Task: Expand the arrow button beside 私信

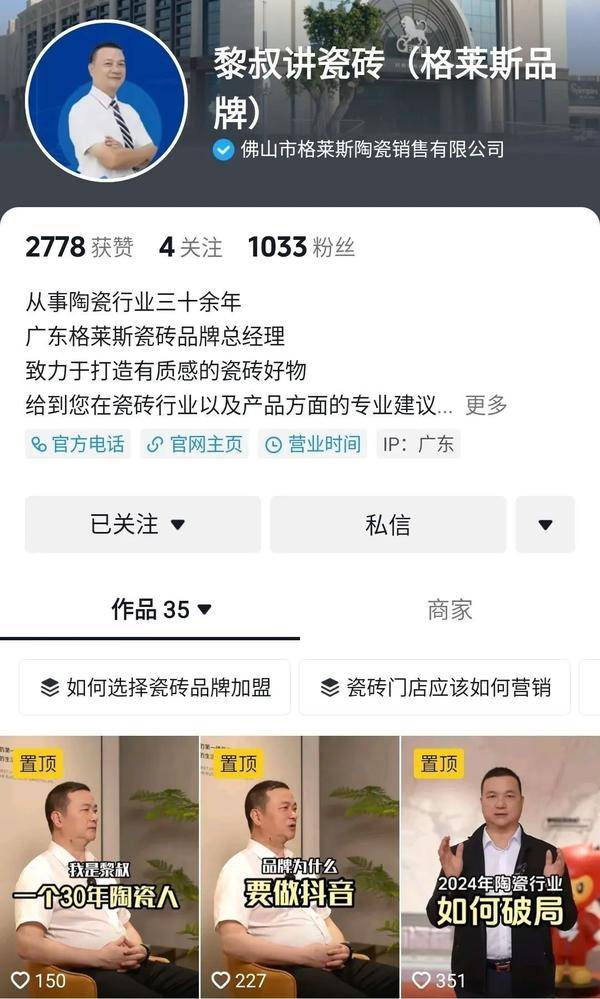Action: coord(545,524)
